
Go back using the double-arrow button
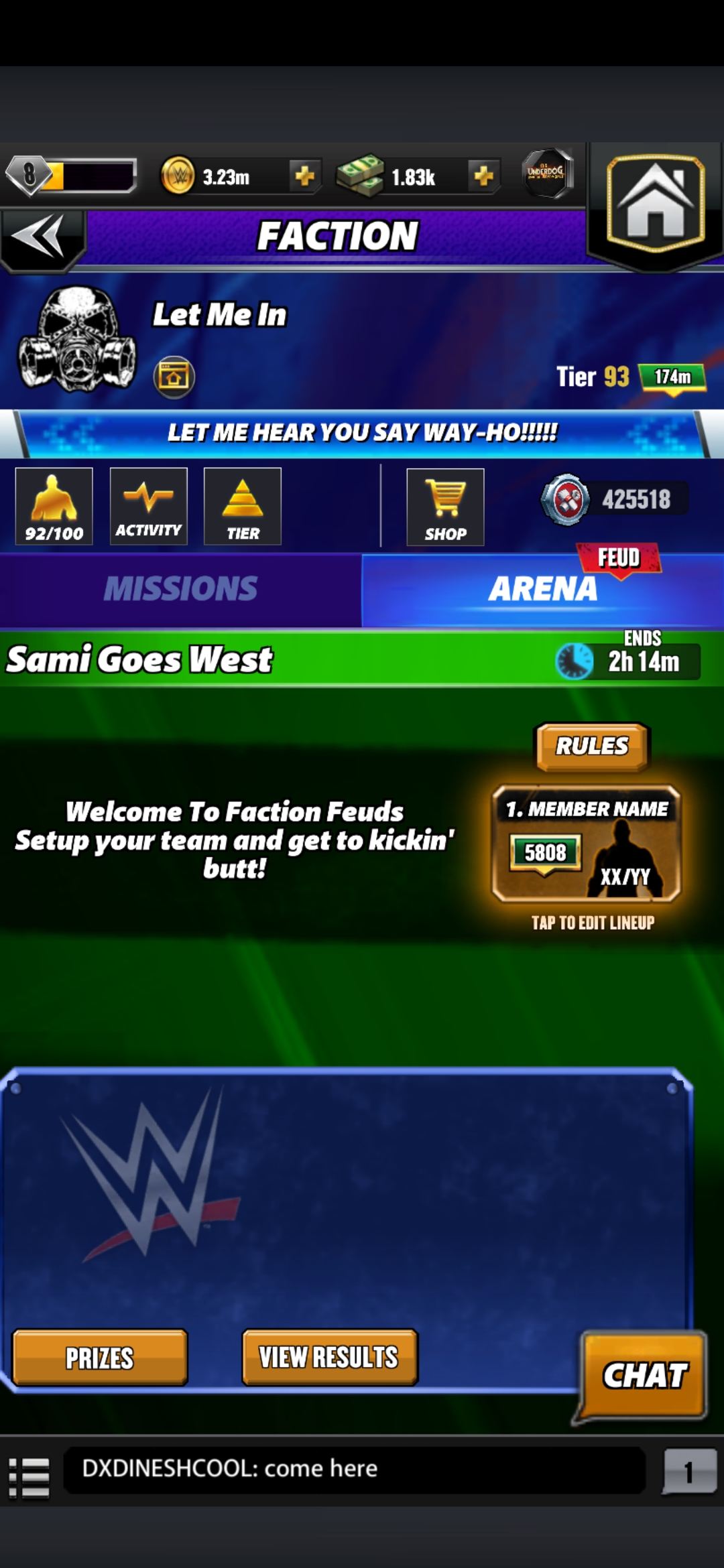point(40,237)
